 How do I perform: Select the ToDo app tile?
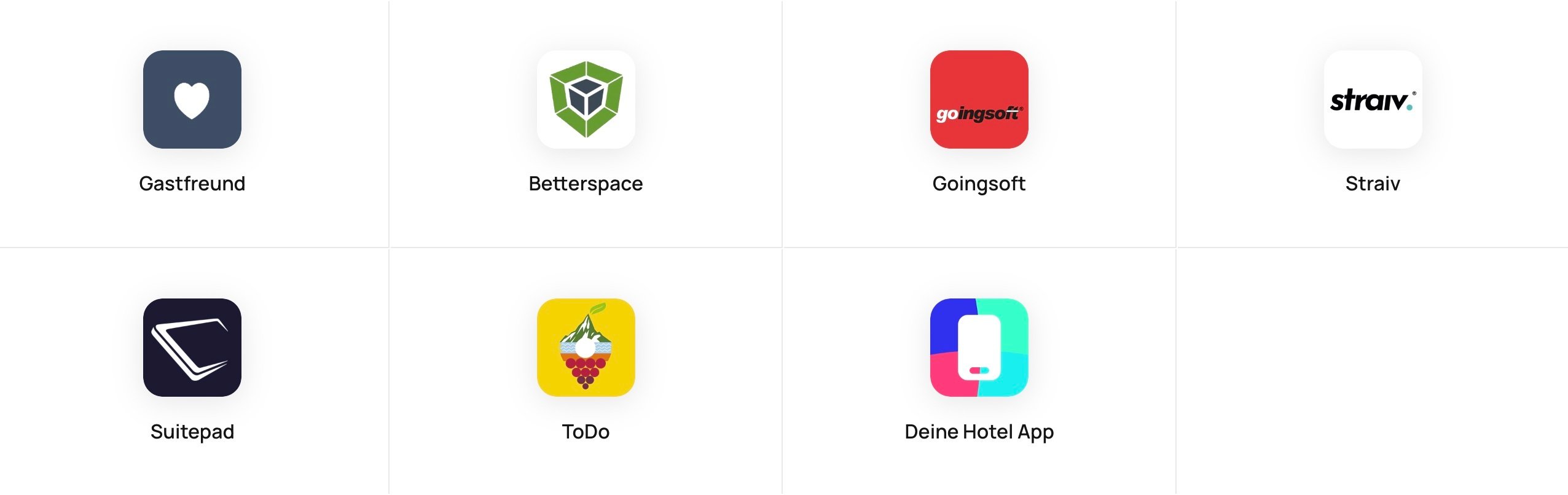[x=586, y=348]
